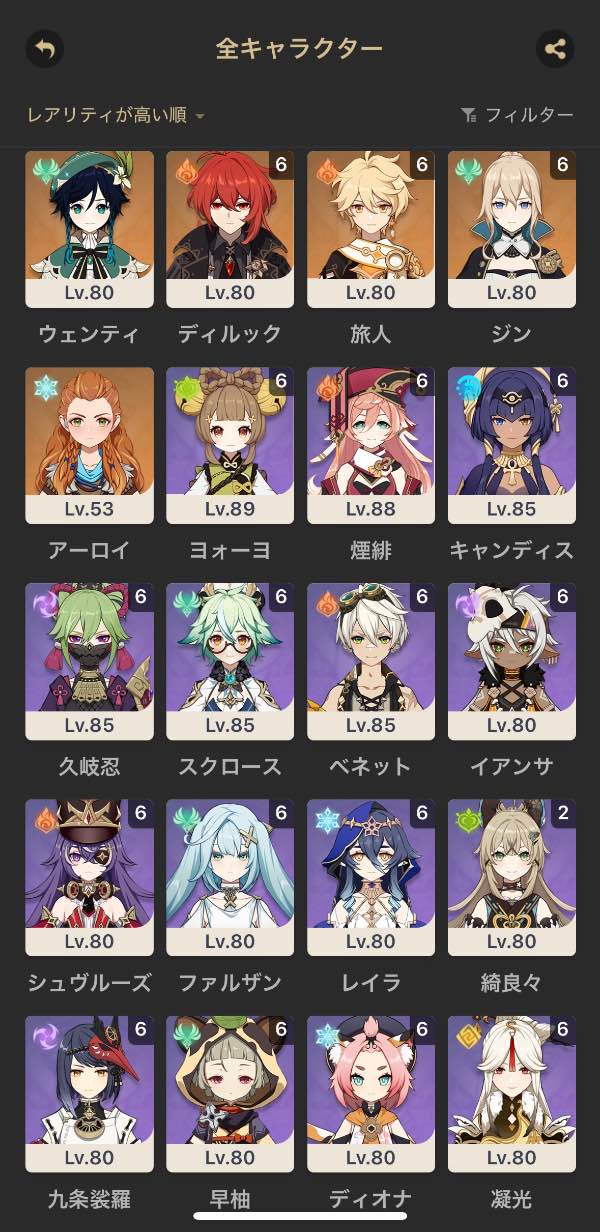Open ジン character card
The width and height of the screenshot is (600, 1232).
point(512,229)
